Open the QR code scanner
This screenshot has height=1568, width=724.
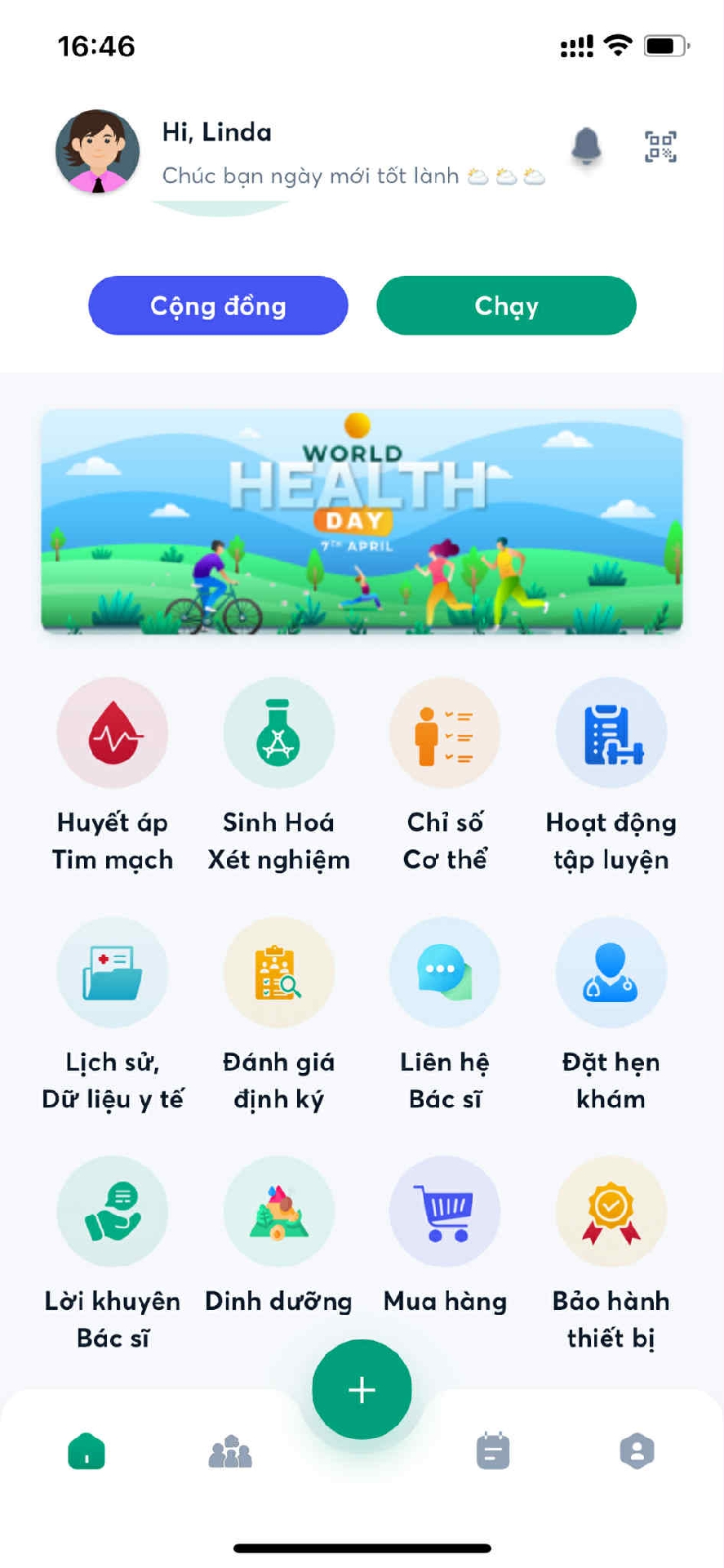click(x=660, y=146)
